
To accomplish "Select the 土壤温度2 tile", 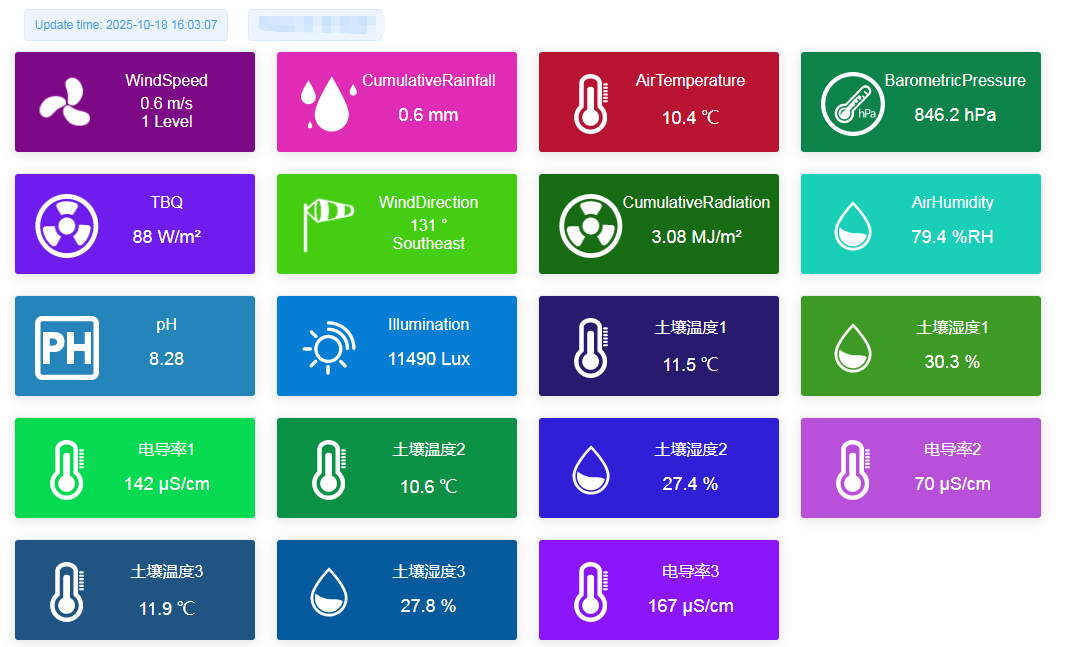I will pos(397,468).
